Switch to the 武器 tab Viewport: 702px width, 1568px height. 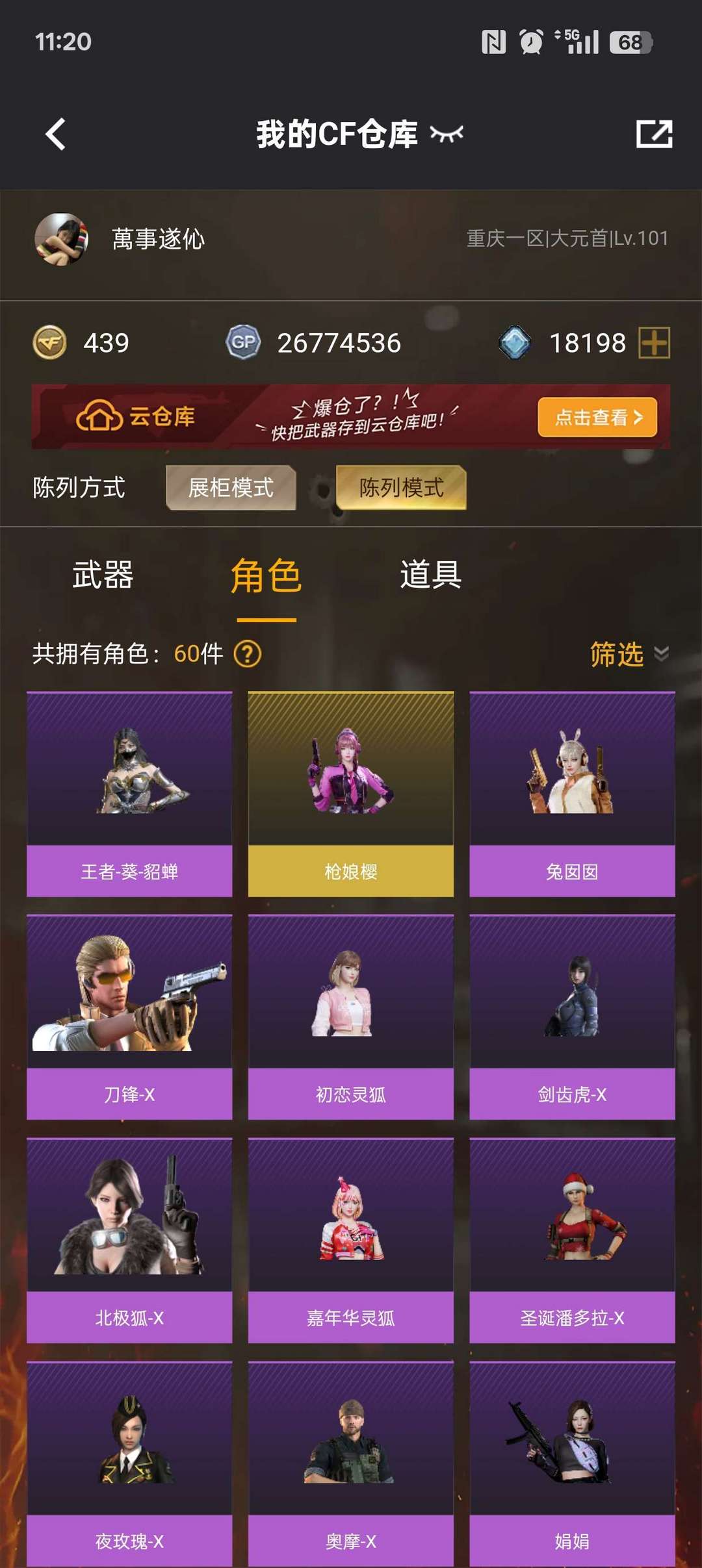coord(103,575)
